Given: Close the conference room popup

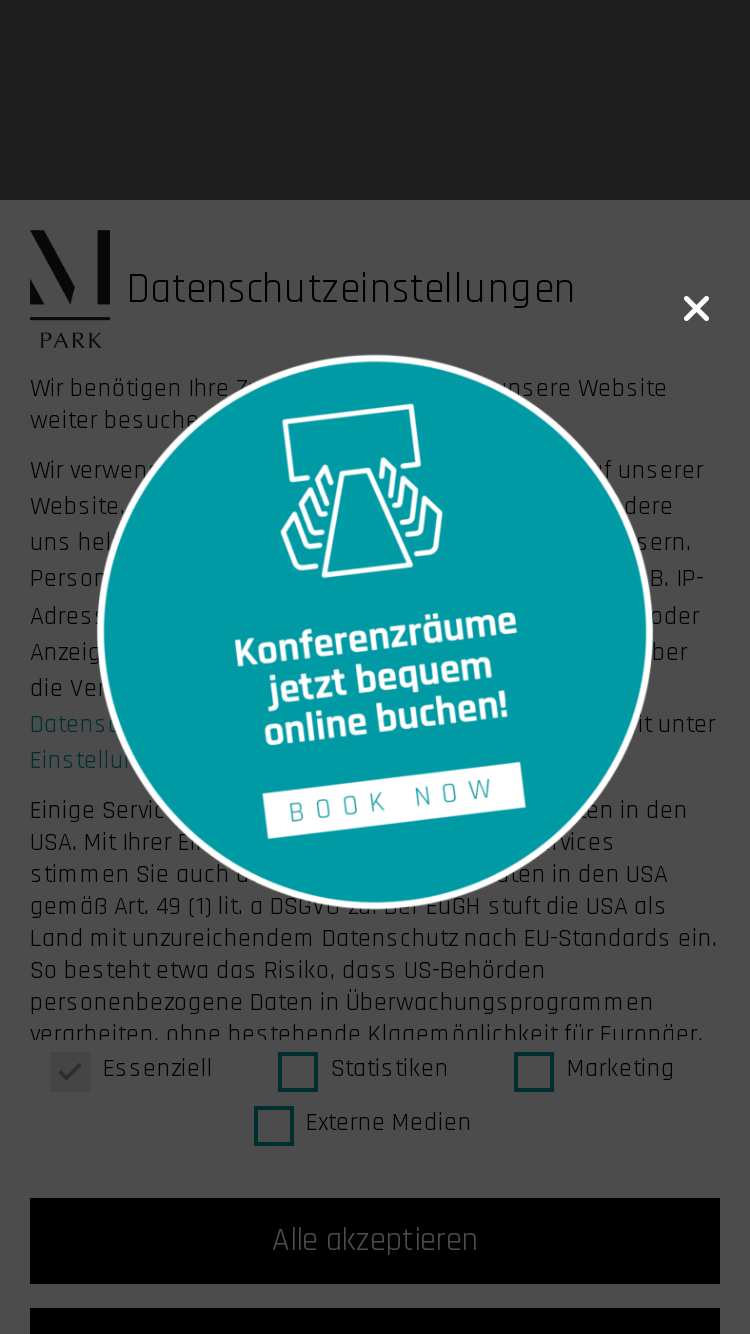Looking at the screenshot, I should click(696, 309).
